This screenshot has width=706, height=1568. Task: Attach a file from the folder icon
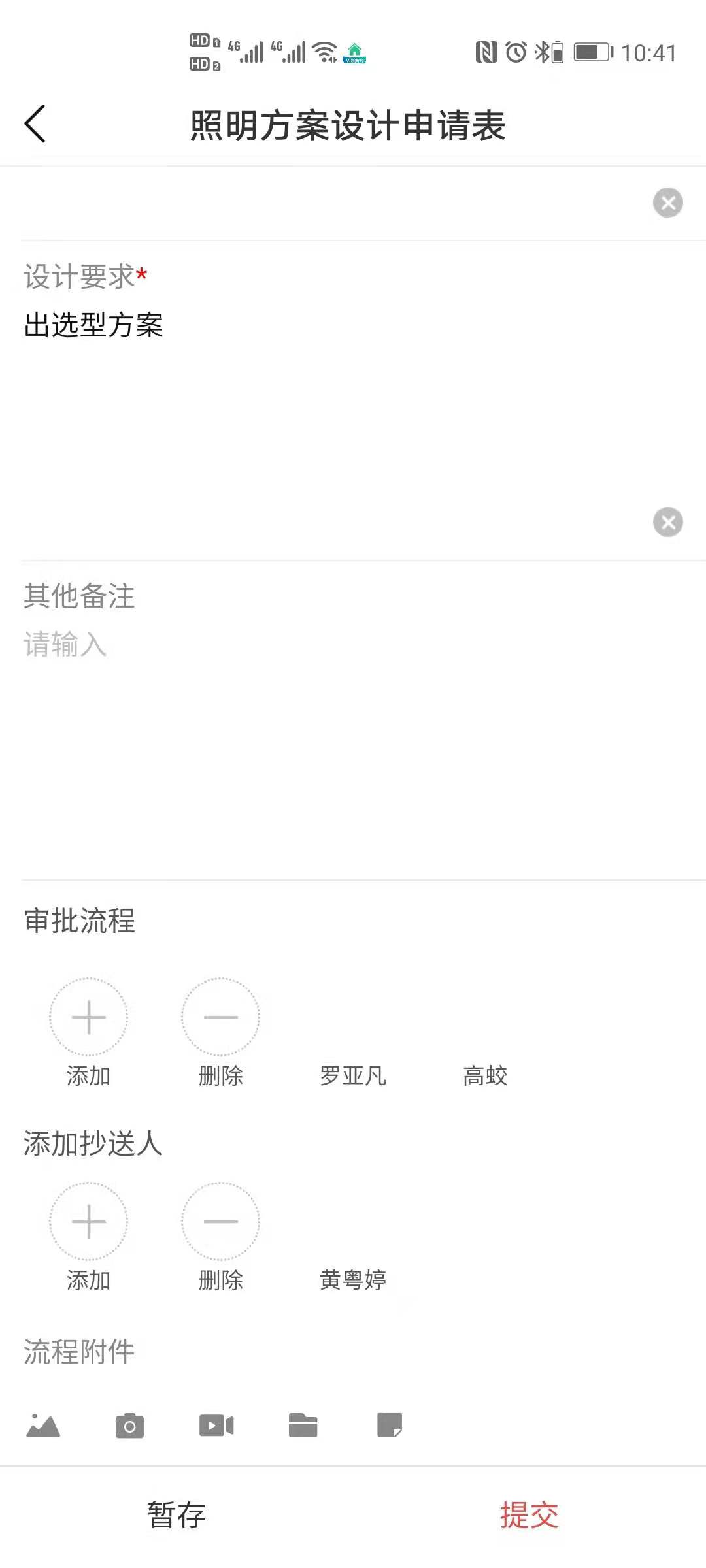tap(303, 1425)
